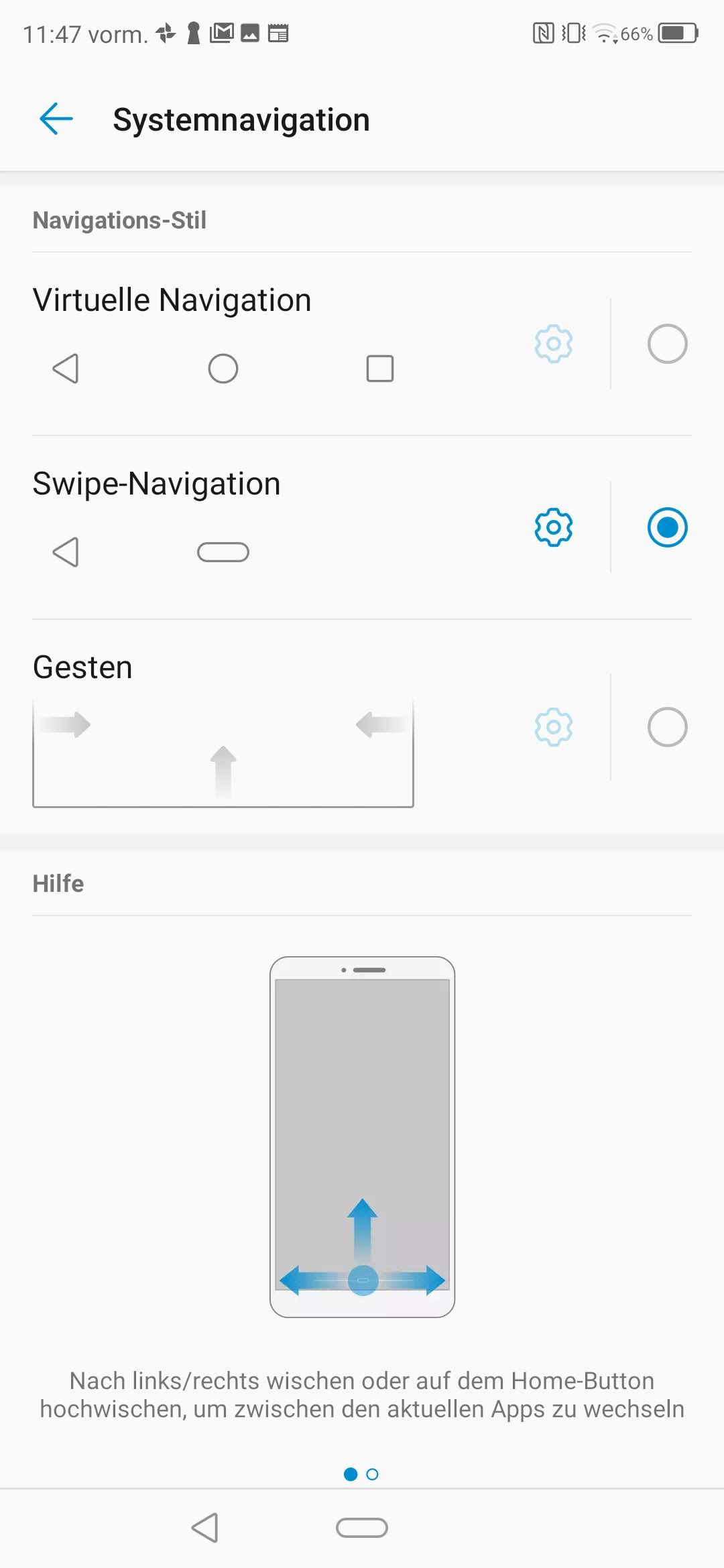Open settings gear for Swipe-Navigation
This screenshot has height=1568, width=724.
coord(554,527)
